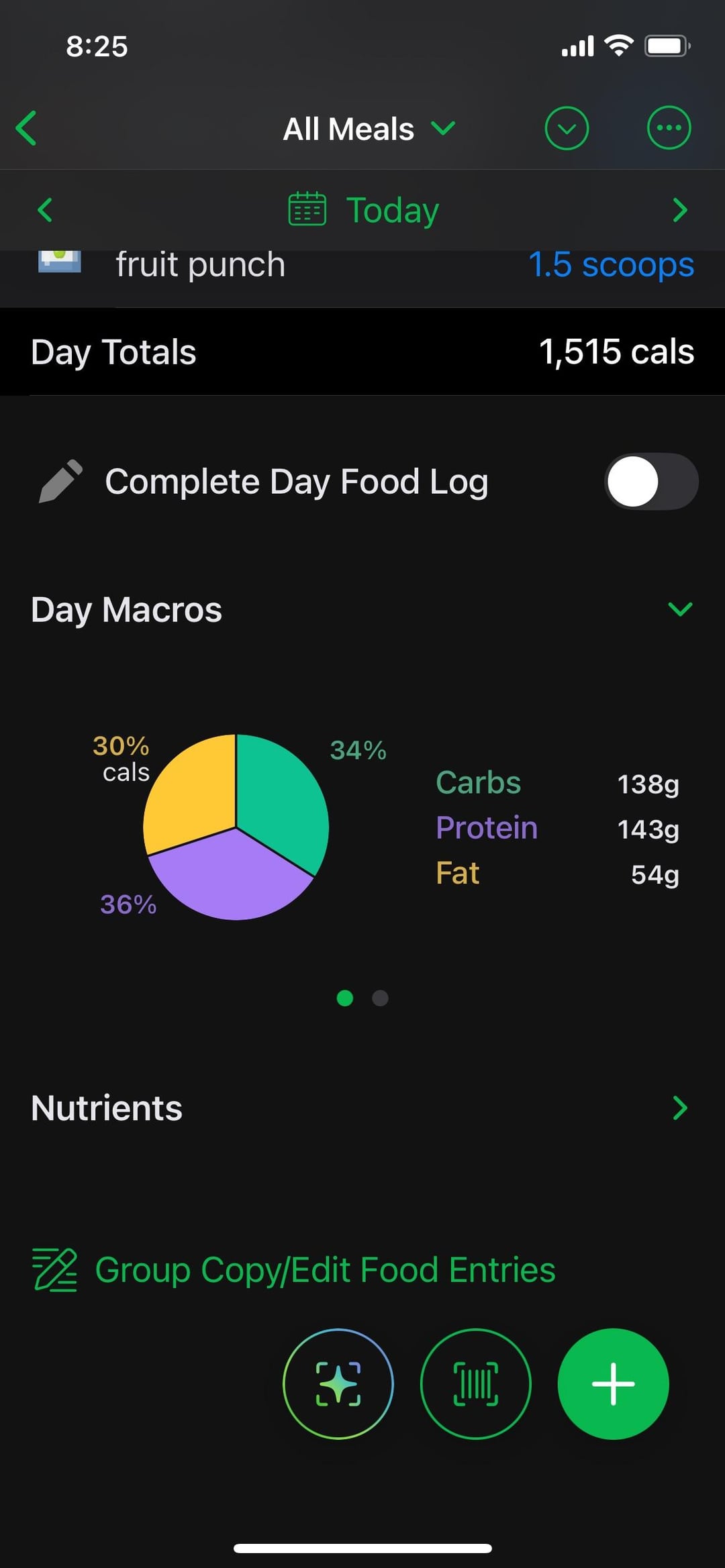The width and height of the screenshot is (725, 1568).
Task: Select the second macros page dot
Action: (380, 998)
